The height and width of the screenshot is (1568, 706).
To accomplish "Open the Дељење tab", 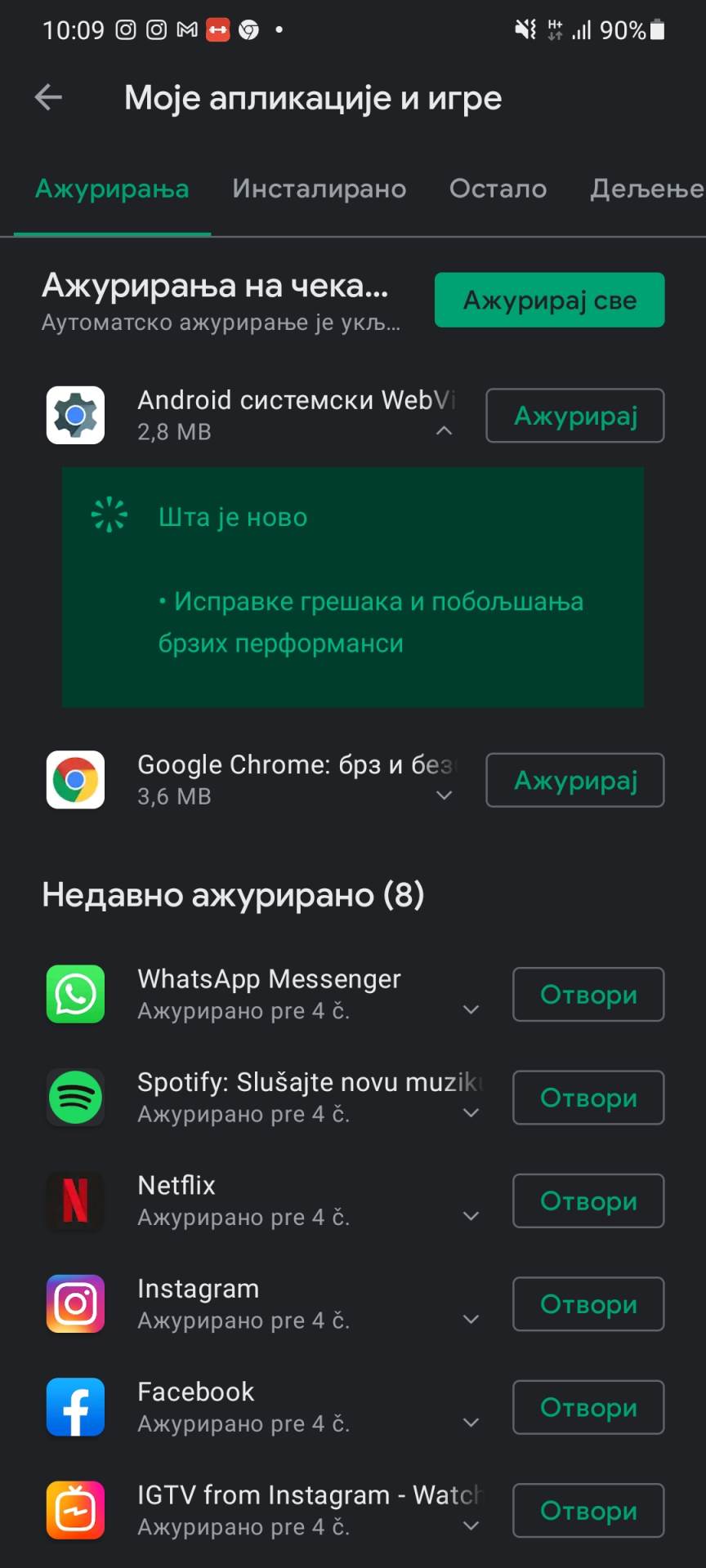I will point(646,189).
